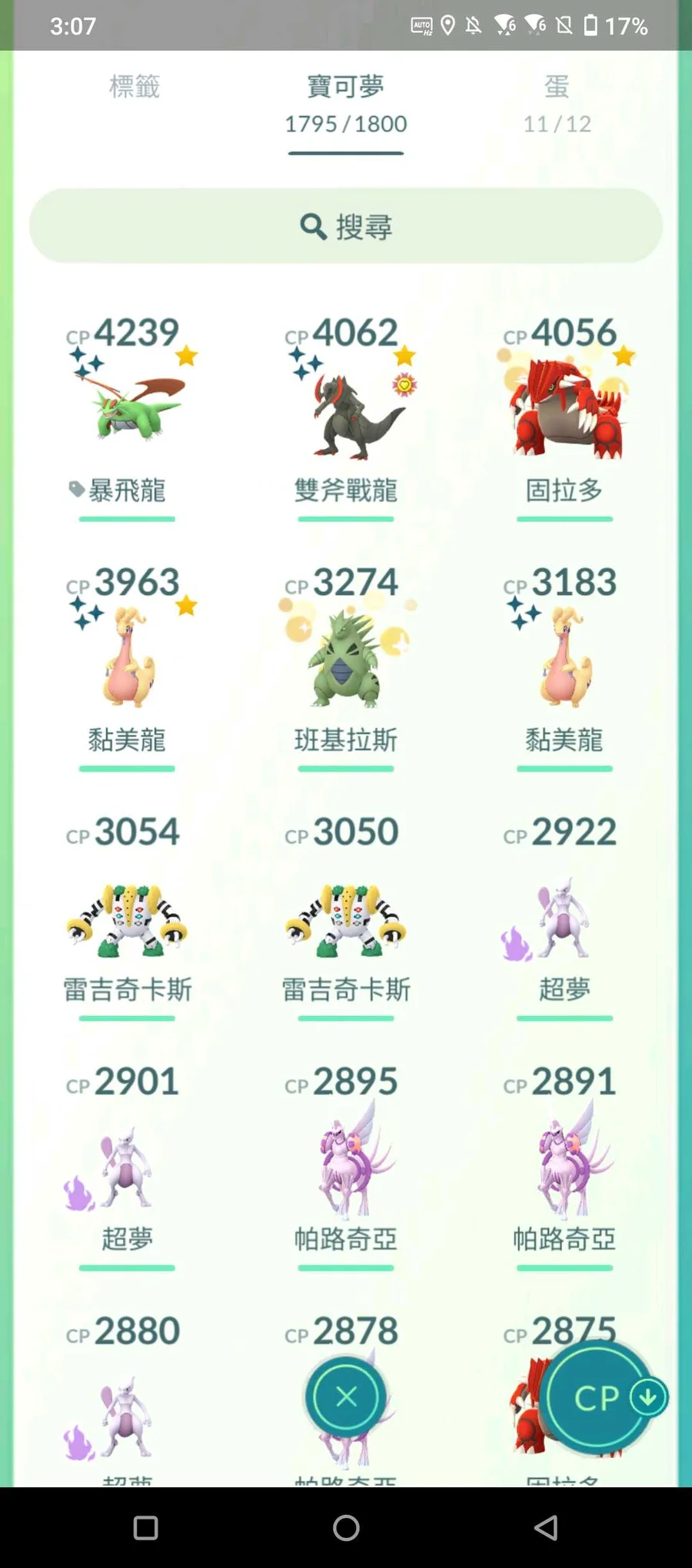The width and height of the screenshot is (692, 1568).
Task: Go back with the system back button
Action: point(546,1527)
